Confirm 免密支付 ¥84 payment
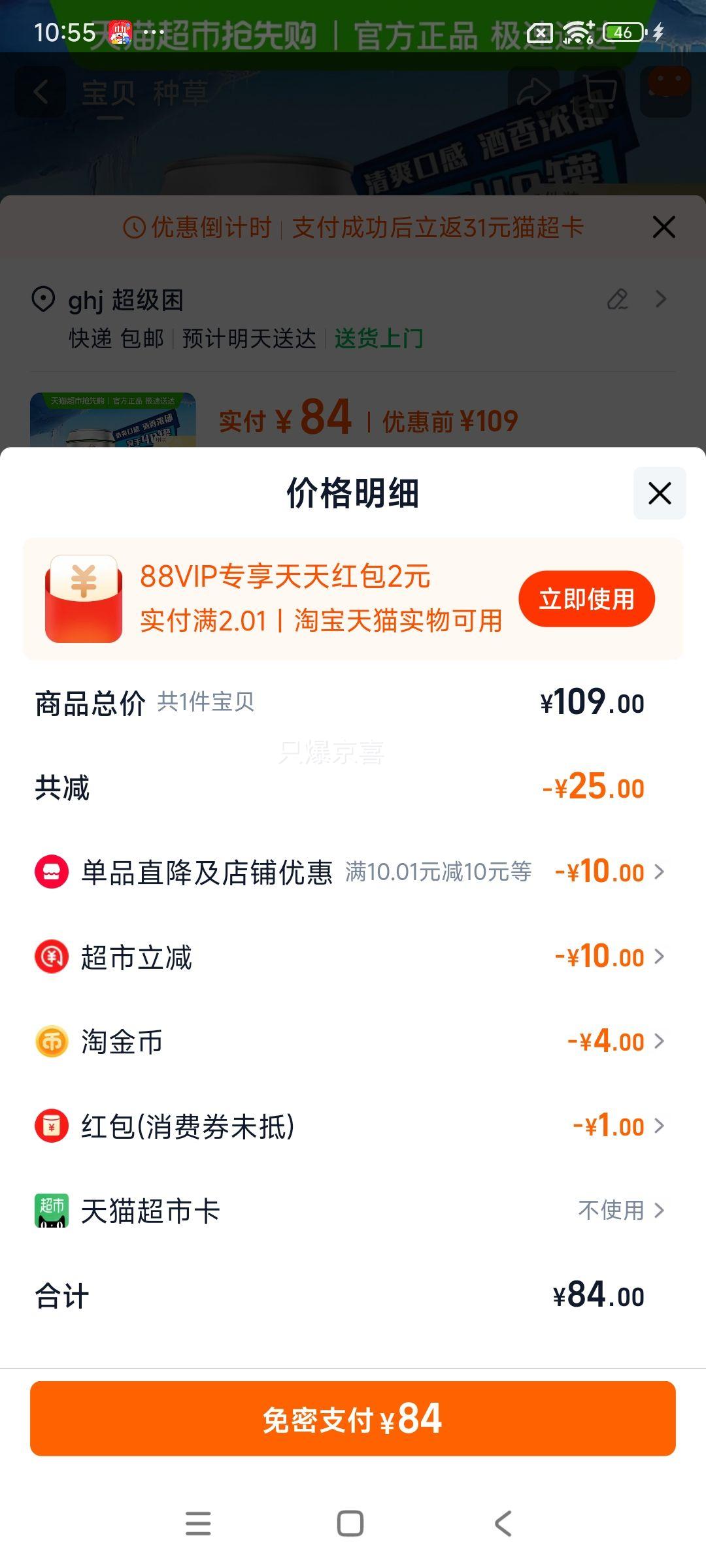706x1568 pixels. pos(353,1418)
